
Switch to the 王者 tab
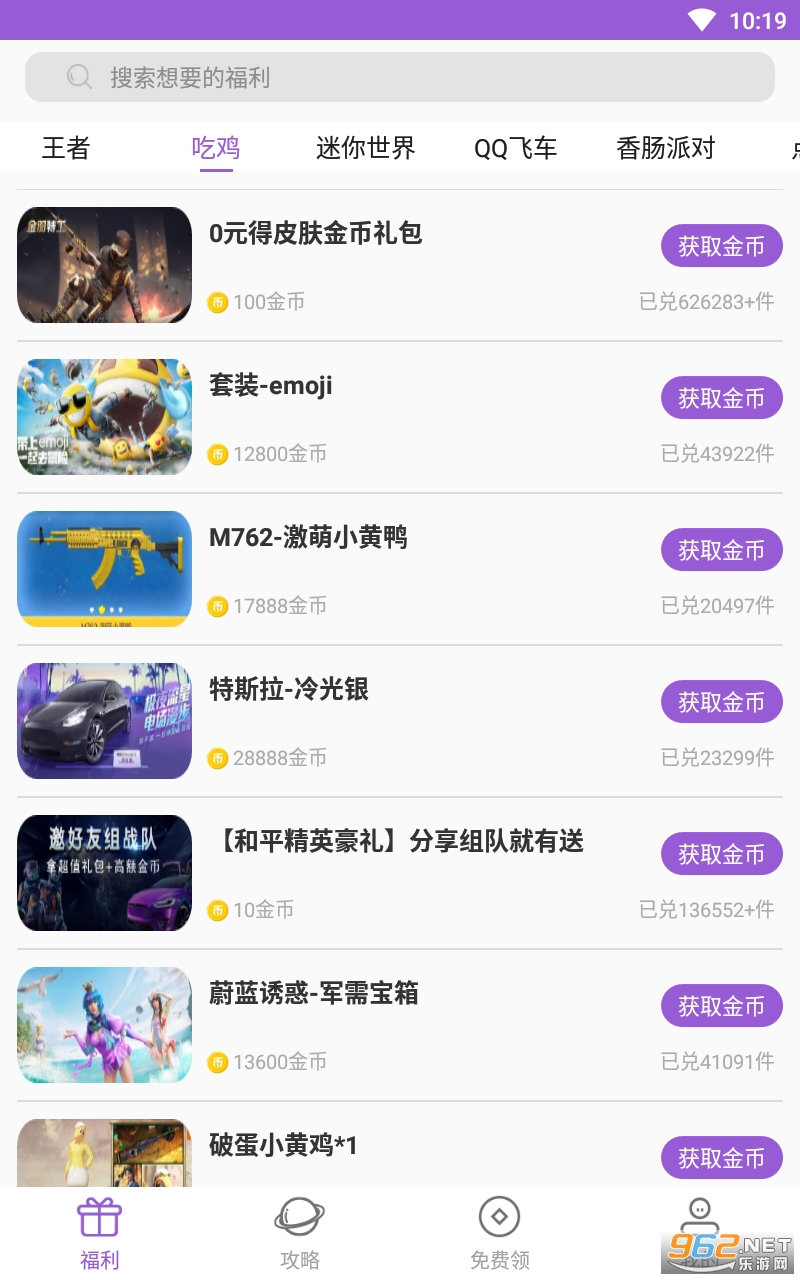66,148
